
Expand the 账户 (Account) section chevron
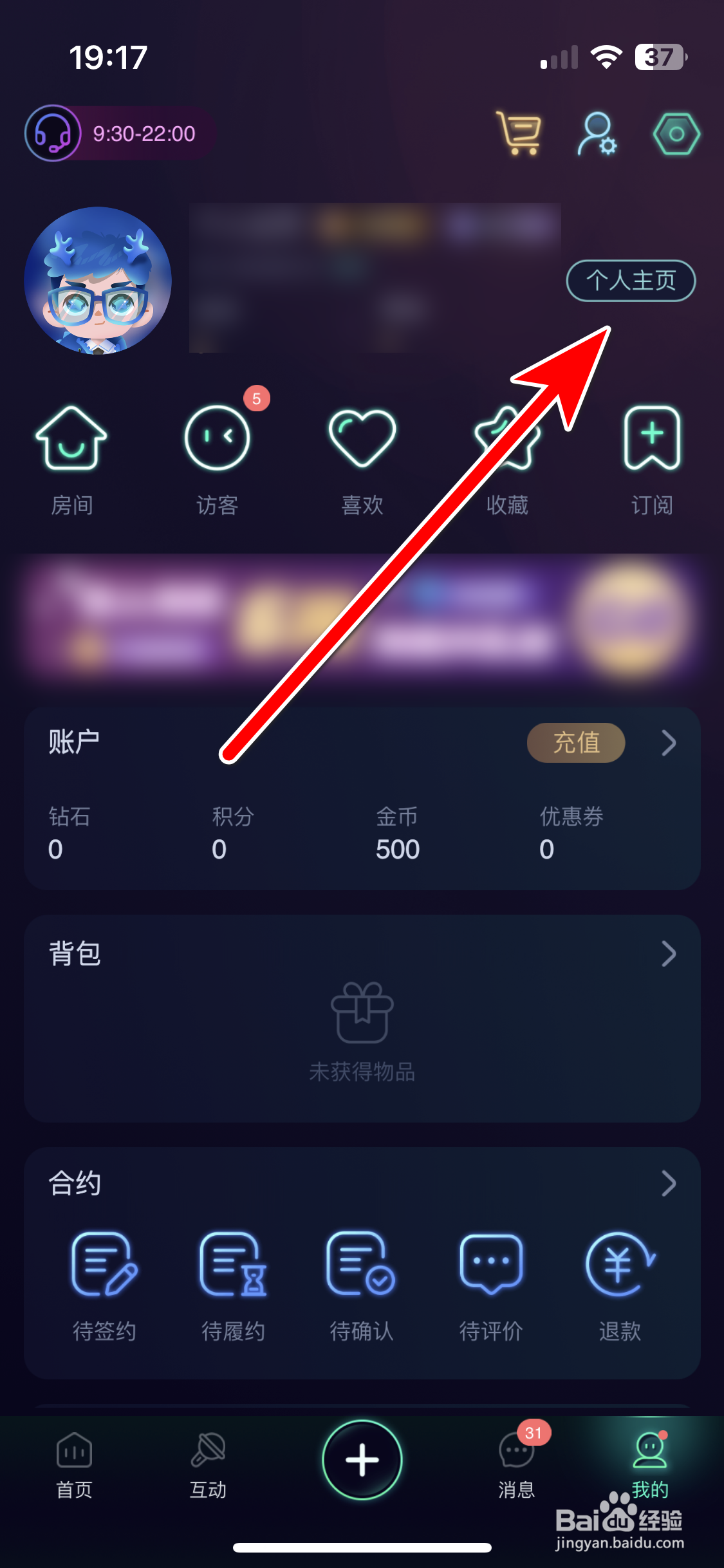[669, 742]
